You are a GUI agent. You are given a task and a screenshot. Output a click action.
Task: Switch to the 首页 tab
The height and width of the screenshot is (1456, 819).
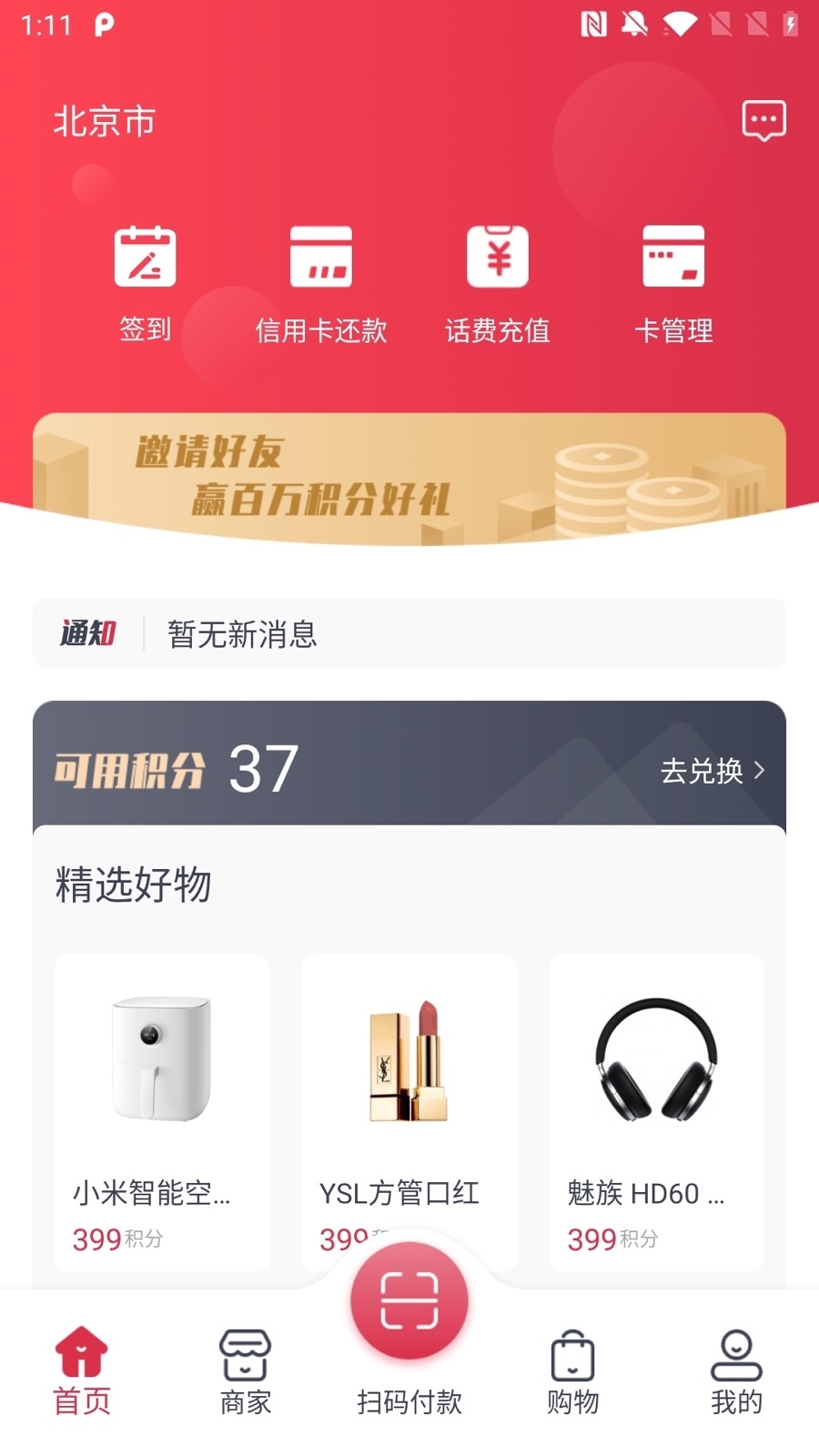click(x=82, y=1370)
